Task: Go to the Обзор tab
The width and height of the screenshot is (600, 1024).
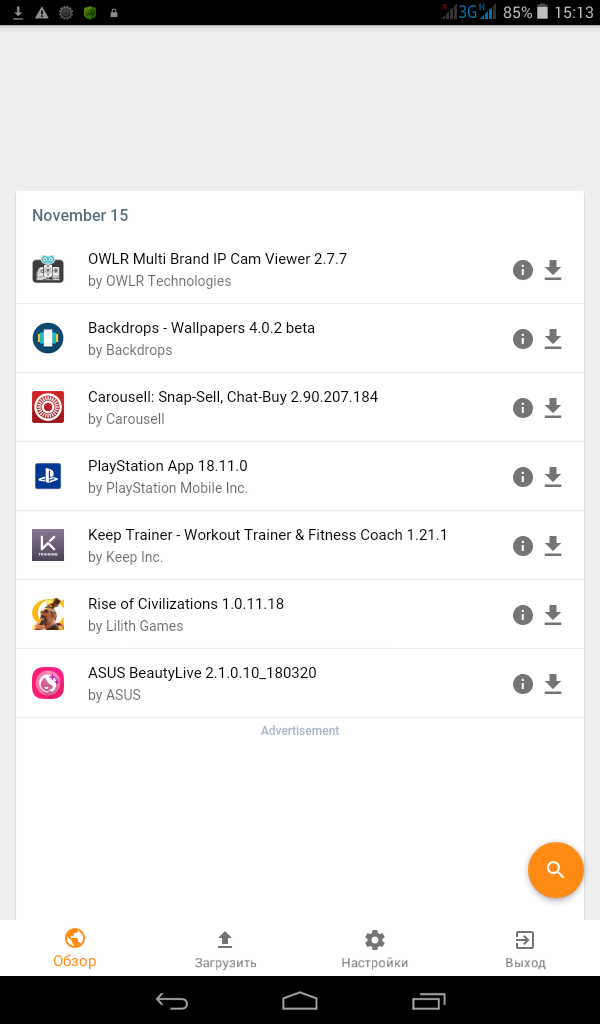Action: pos(75,948)
